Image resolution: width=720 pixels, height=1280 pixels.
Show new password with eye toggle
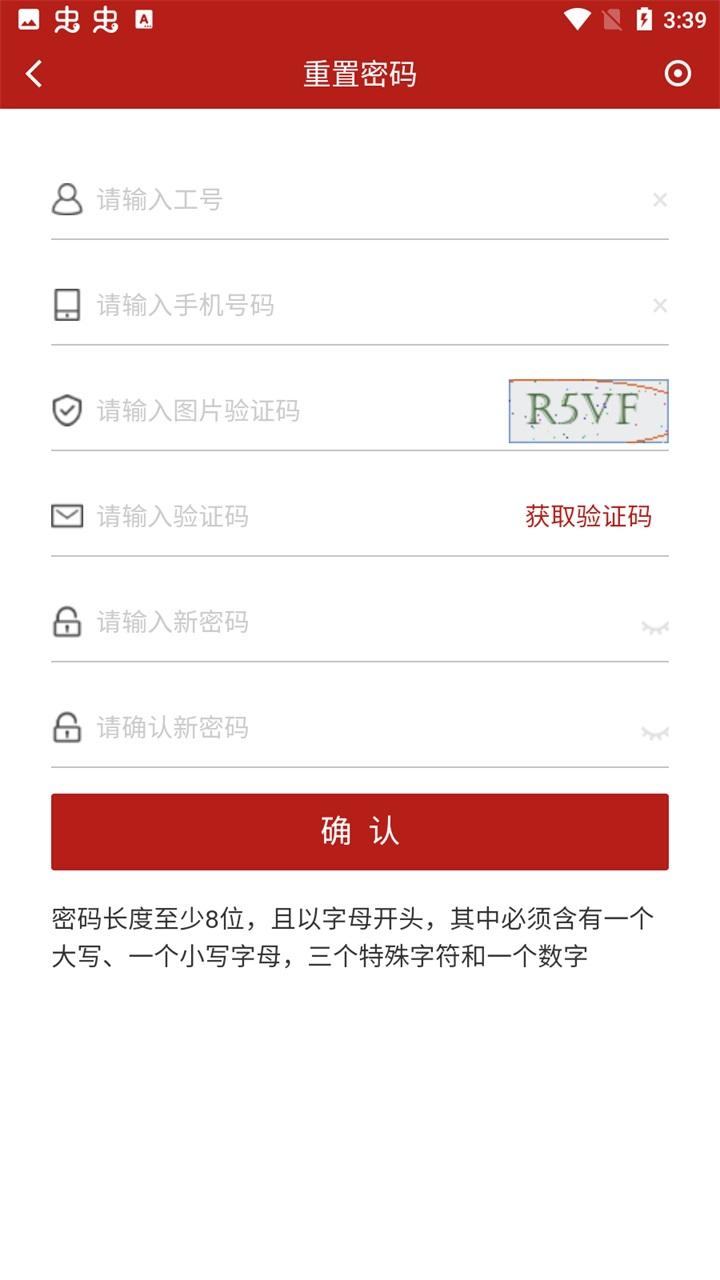655,628
